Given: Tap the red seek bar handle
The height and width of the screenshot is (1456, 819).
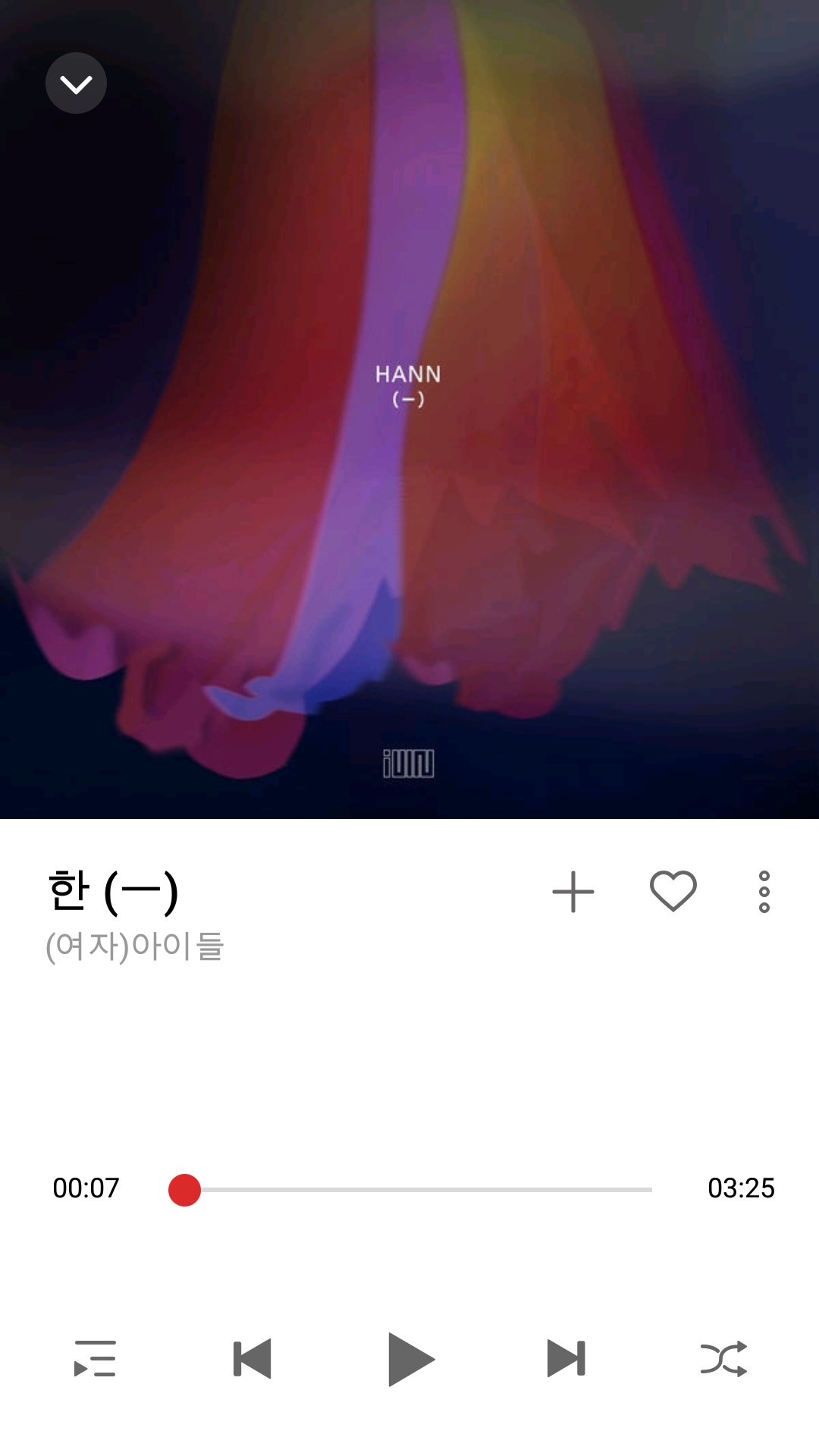Looking at the screenshot, I should (x=184, y=1190).
